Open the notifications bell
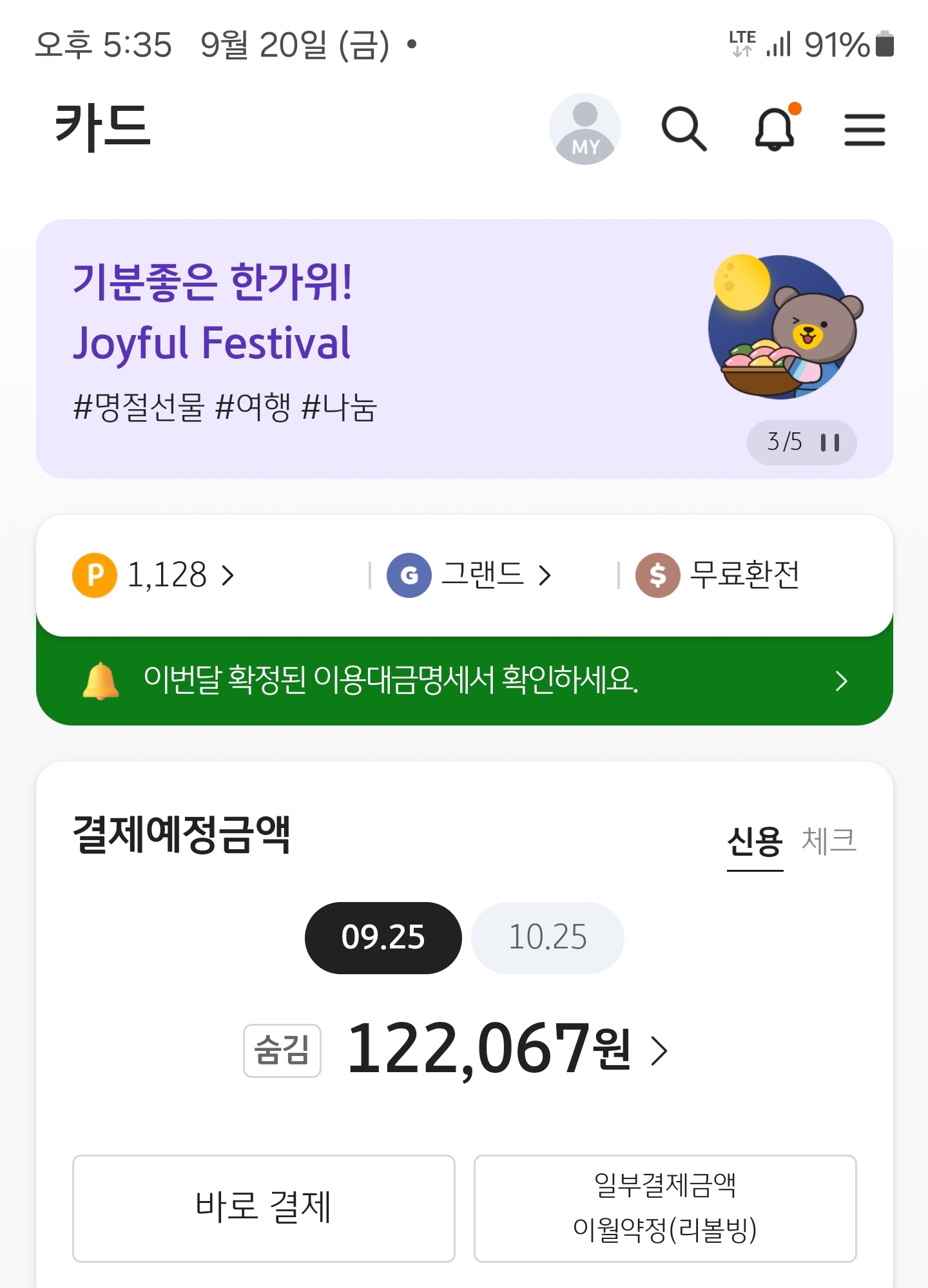 (775, 129)
